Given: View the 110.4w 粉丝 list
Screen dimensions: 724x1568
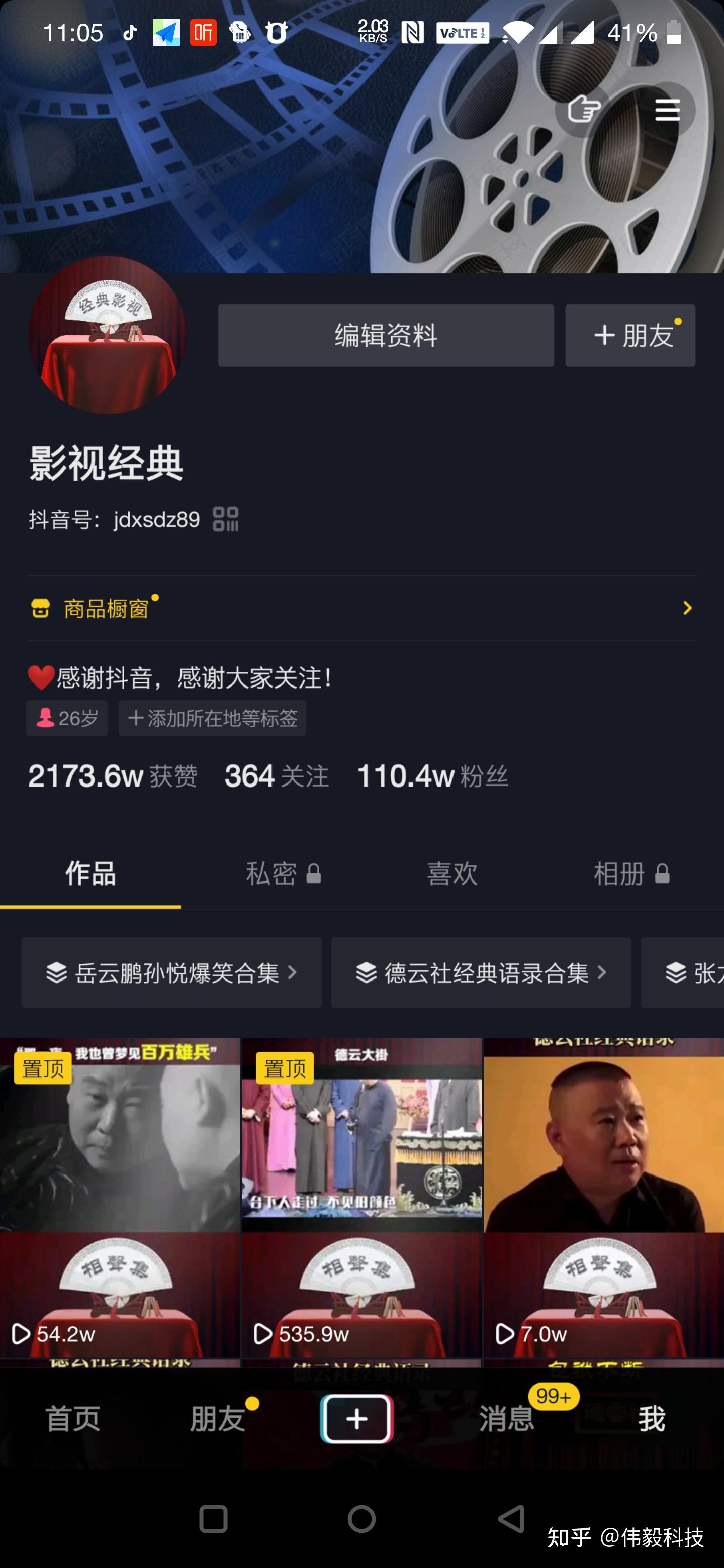Looking at the screenshot, I should pos(432,776).
